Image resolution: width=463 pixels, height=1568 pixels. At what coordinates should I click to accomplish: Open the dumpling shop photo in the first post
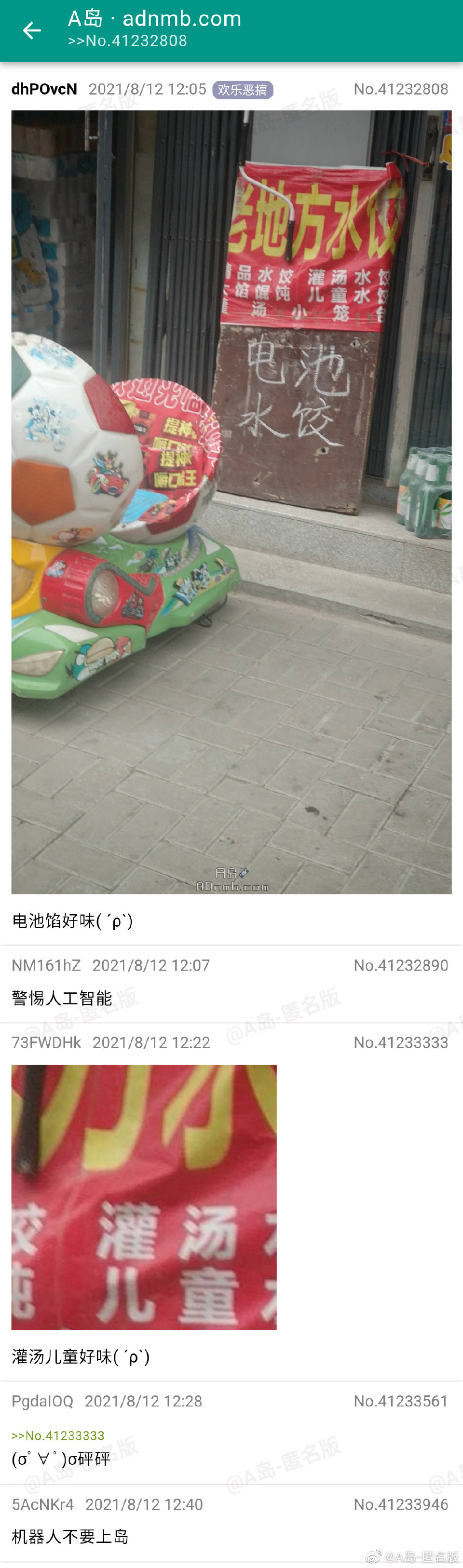pyautogui.click(x=231, y=501)
